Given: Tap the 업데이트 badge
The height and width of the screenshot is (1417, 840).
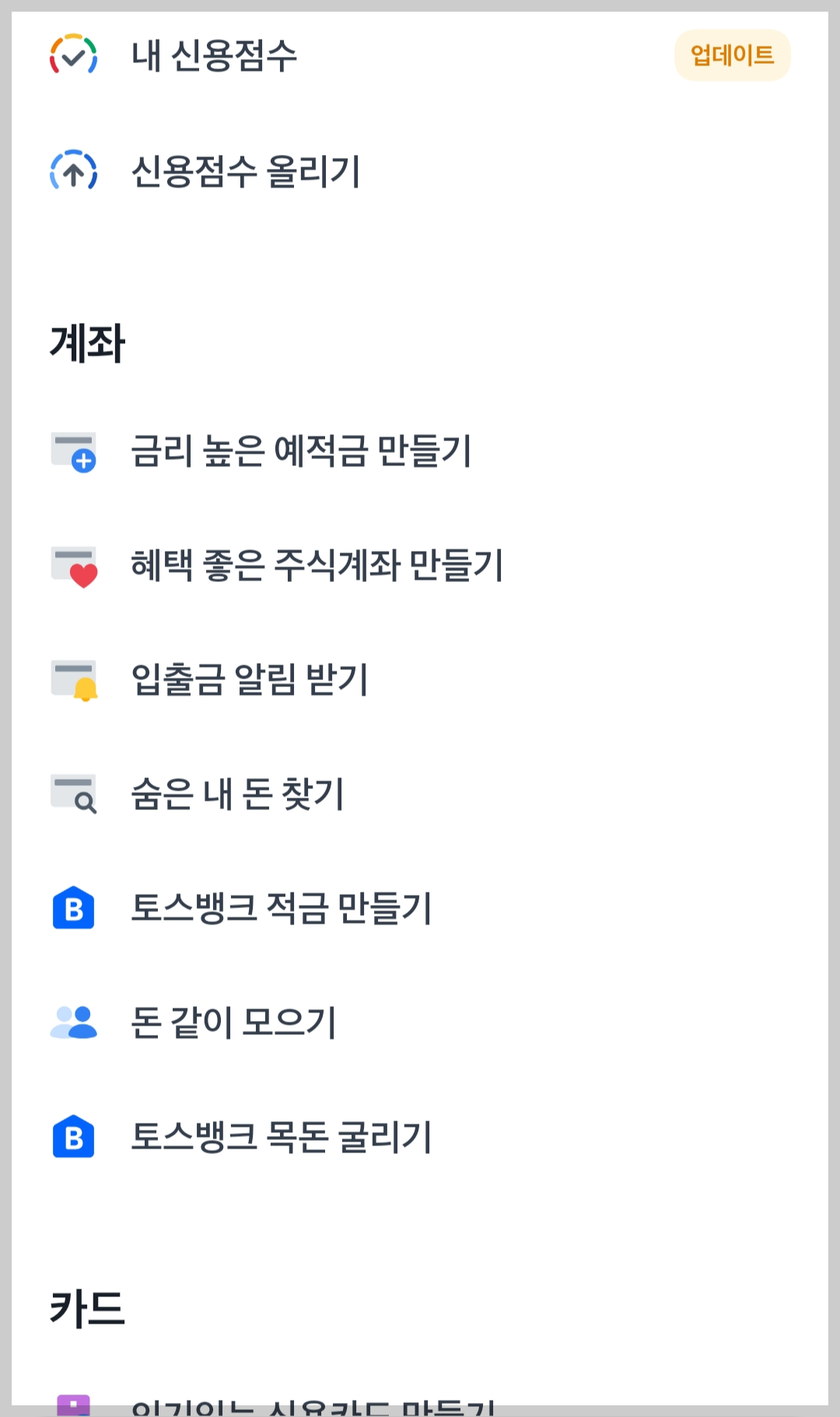Looking at the screenshot, I should coord(732,54).
